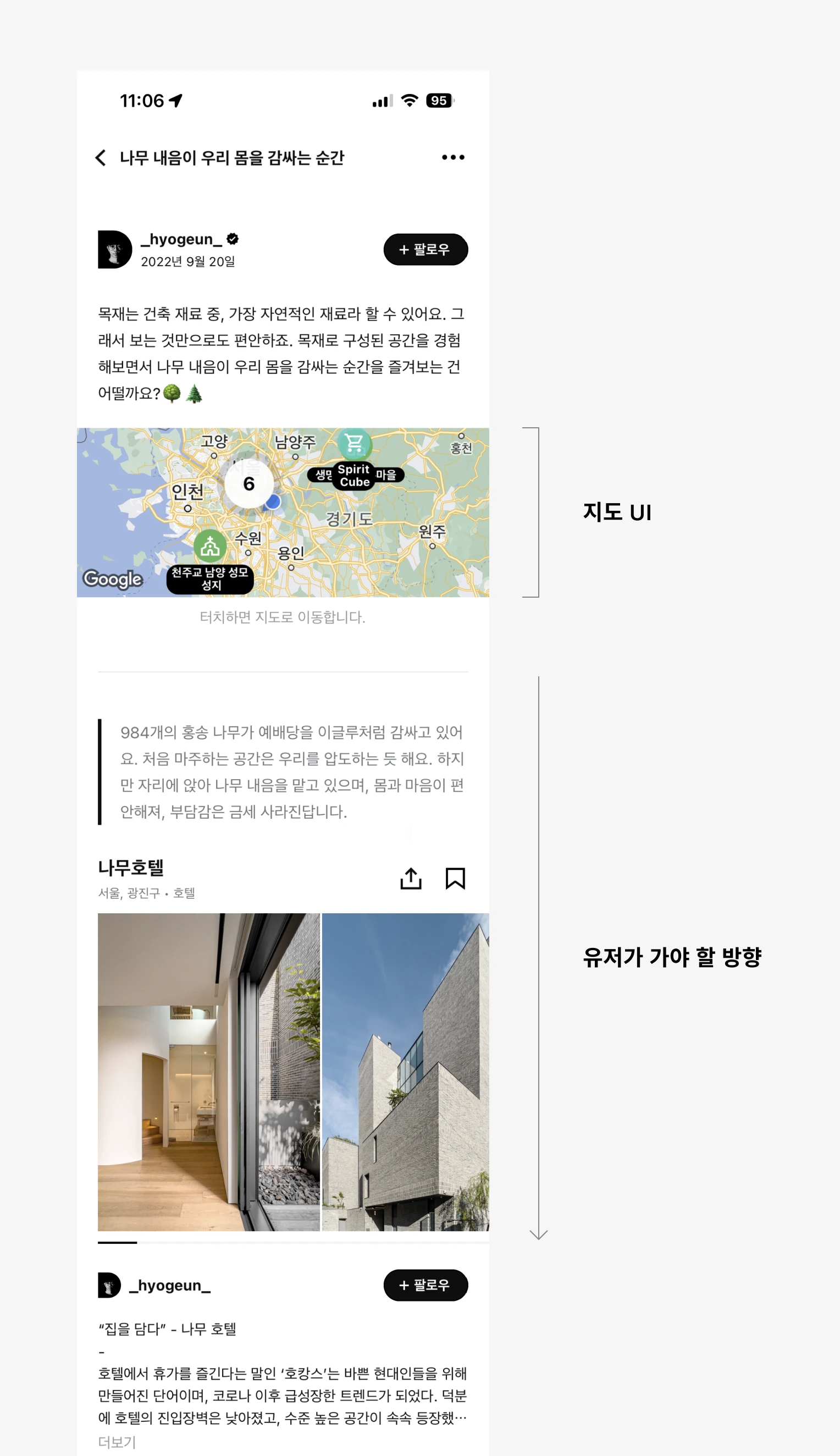This screenshot has width=840, height=1456.
Task: Share the 나무호텔 place
Action: tap(411, 879)
